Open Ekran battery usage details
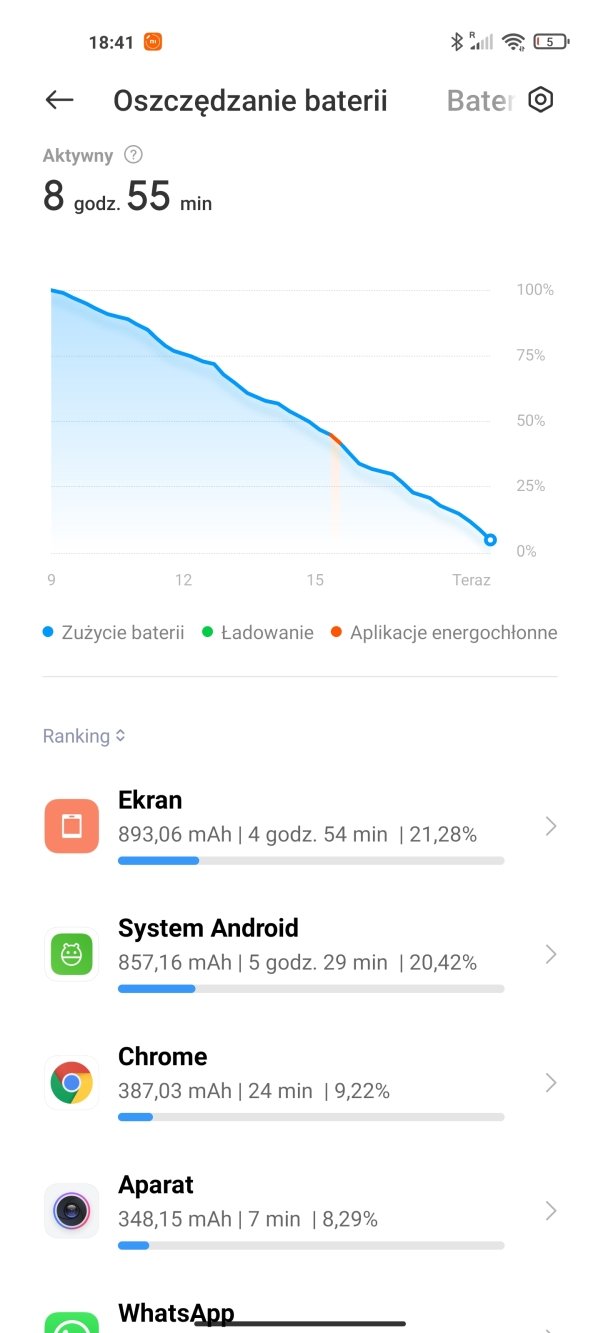 (300, 826)
